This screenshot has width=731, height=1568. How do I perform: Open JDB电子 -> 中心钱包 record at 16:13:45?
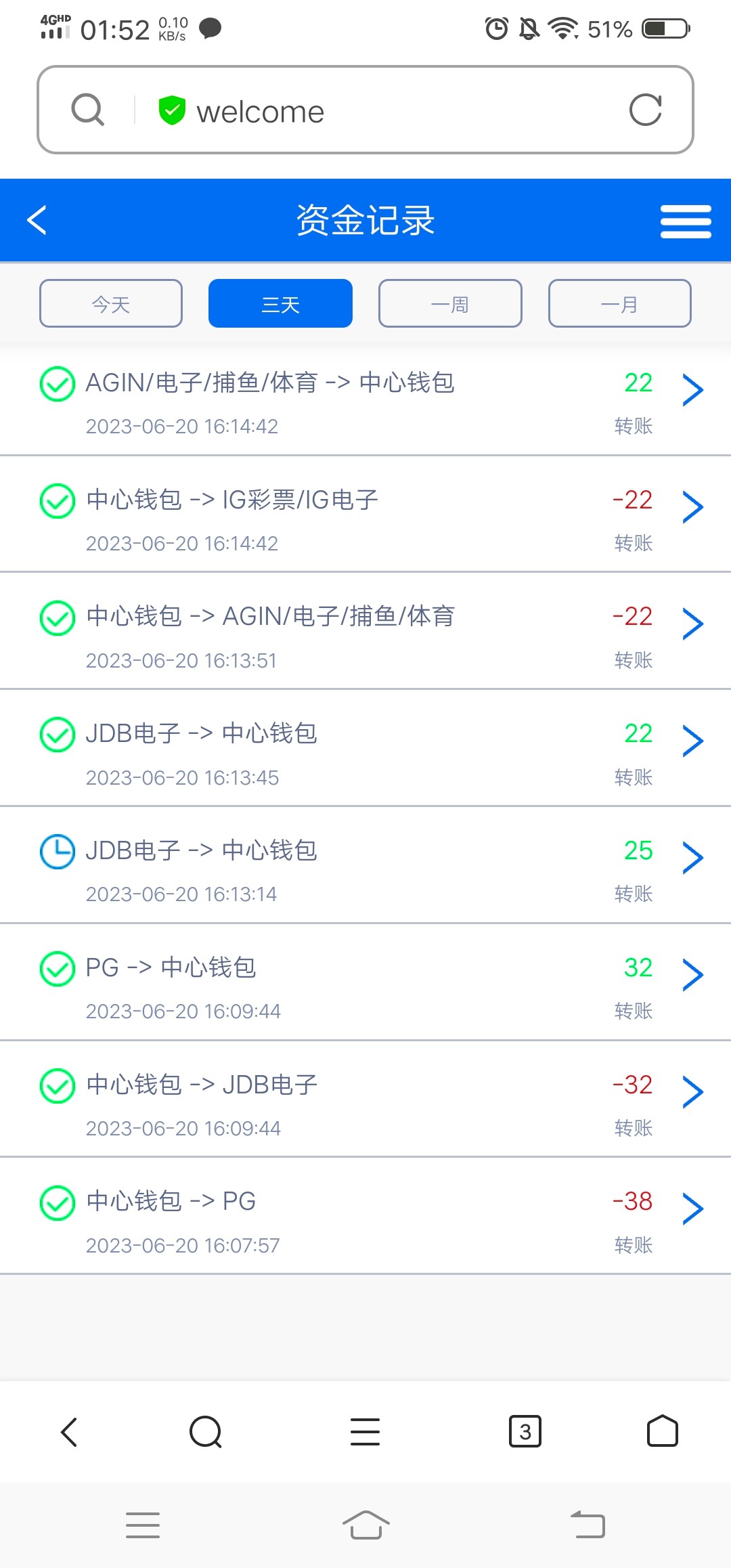(x=365, y=751)
